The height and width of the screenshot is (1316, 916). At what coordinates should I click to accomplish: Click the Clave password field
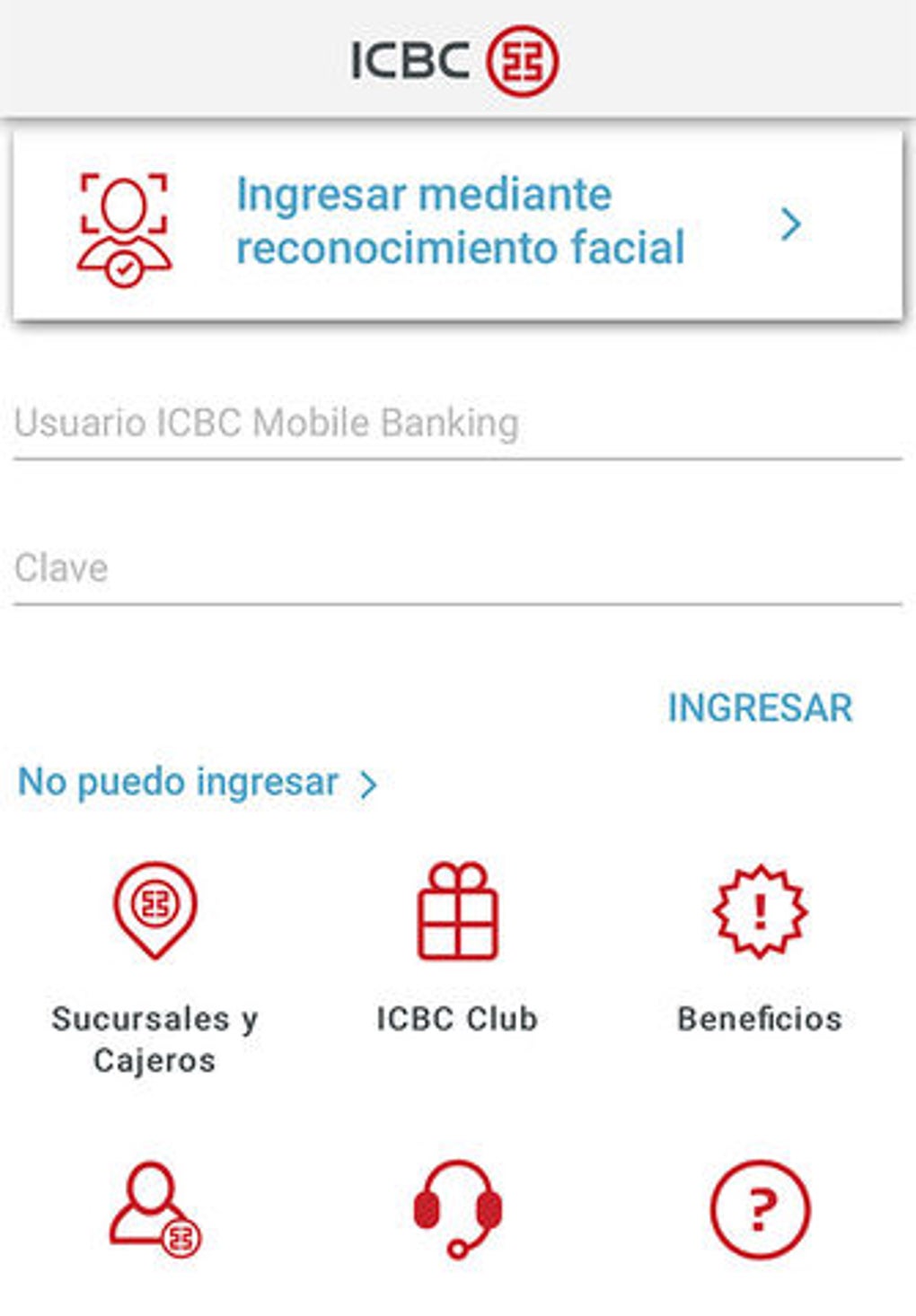tap(359, 566)
